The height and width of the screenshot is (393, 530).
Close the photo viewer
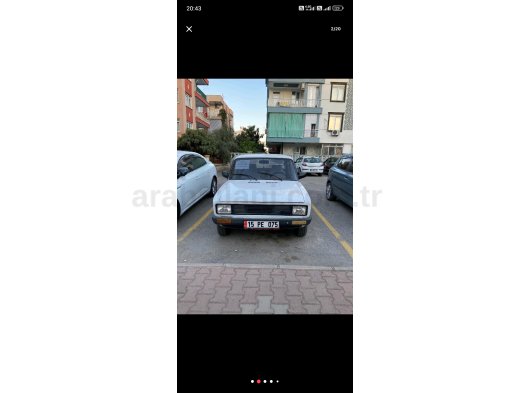(189, 29)
